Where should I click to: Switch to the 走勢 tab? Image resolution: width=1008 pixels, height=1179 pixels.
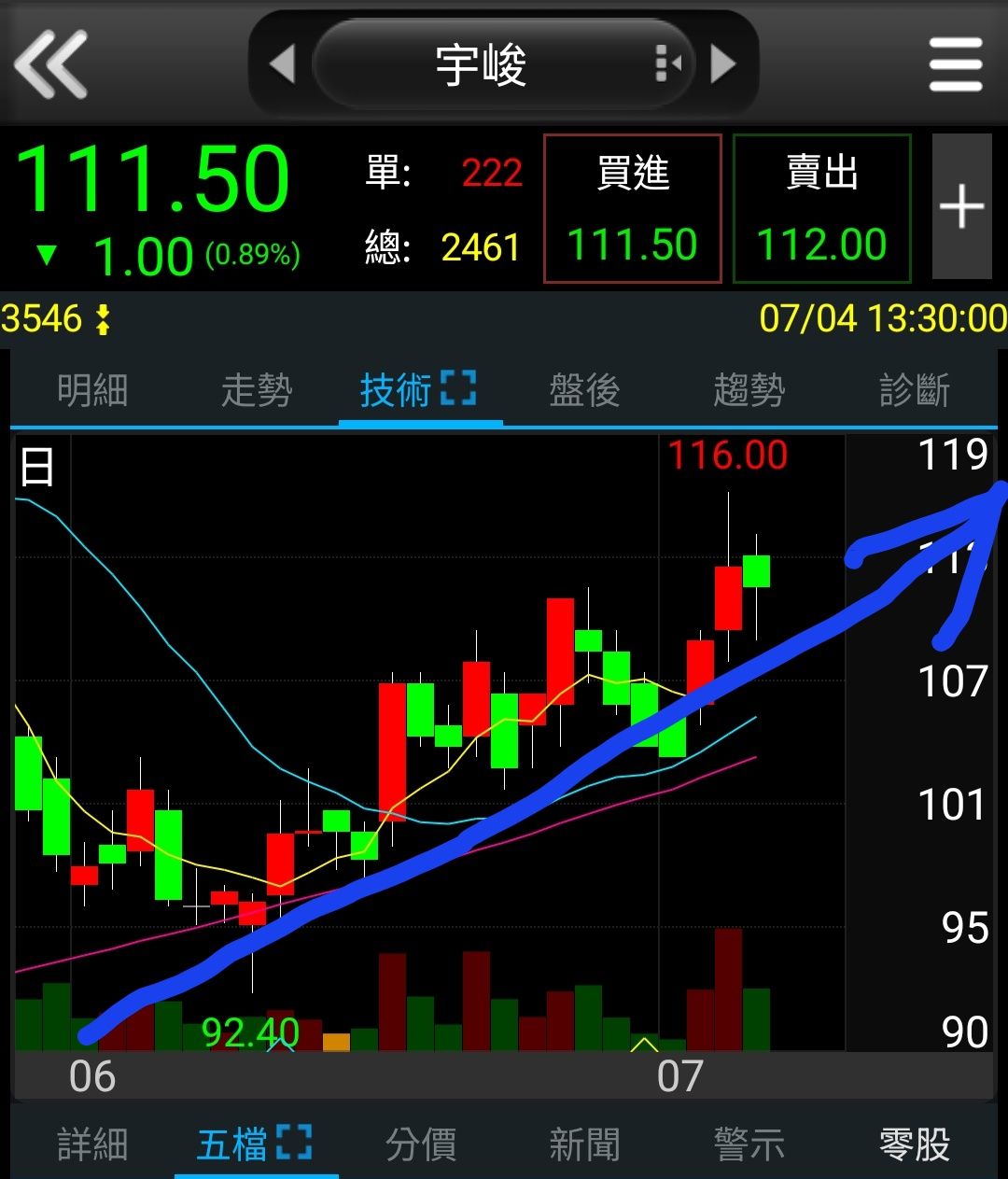257,390
